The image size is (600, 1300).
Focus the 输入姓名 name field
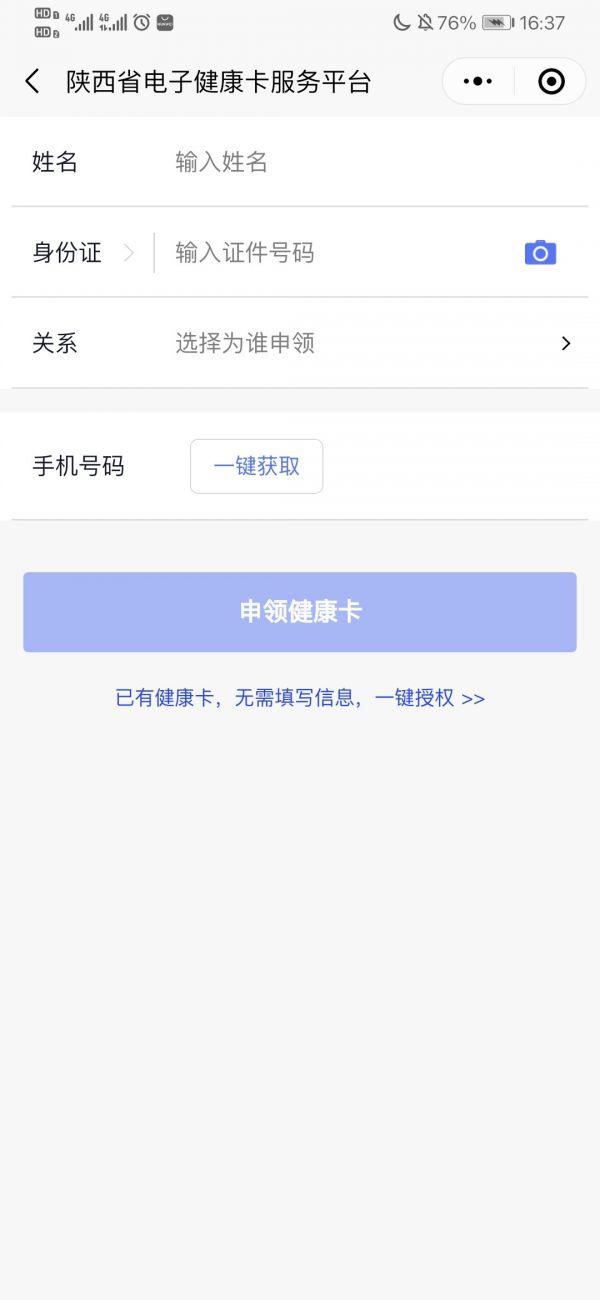(x=370, y=162)
